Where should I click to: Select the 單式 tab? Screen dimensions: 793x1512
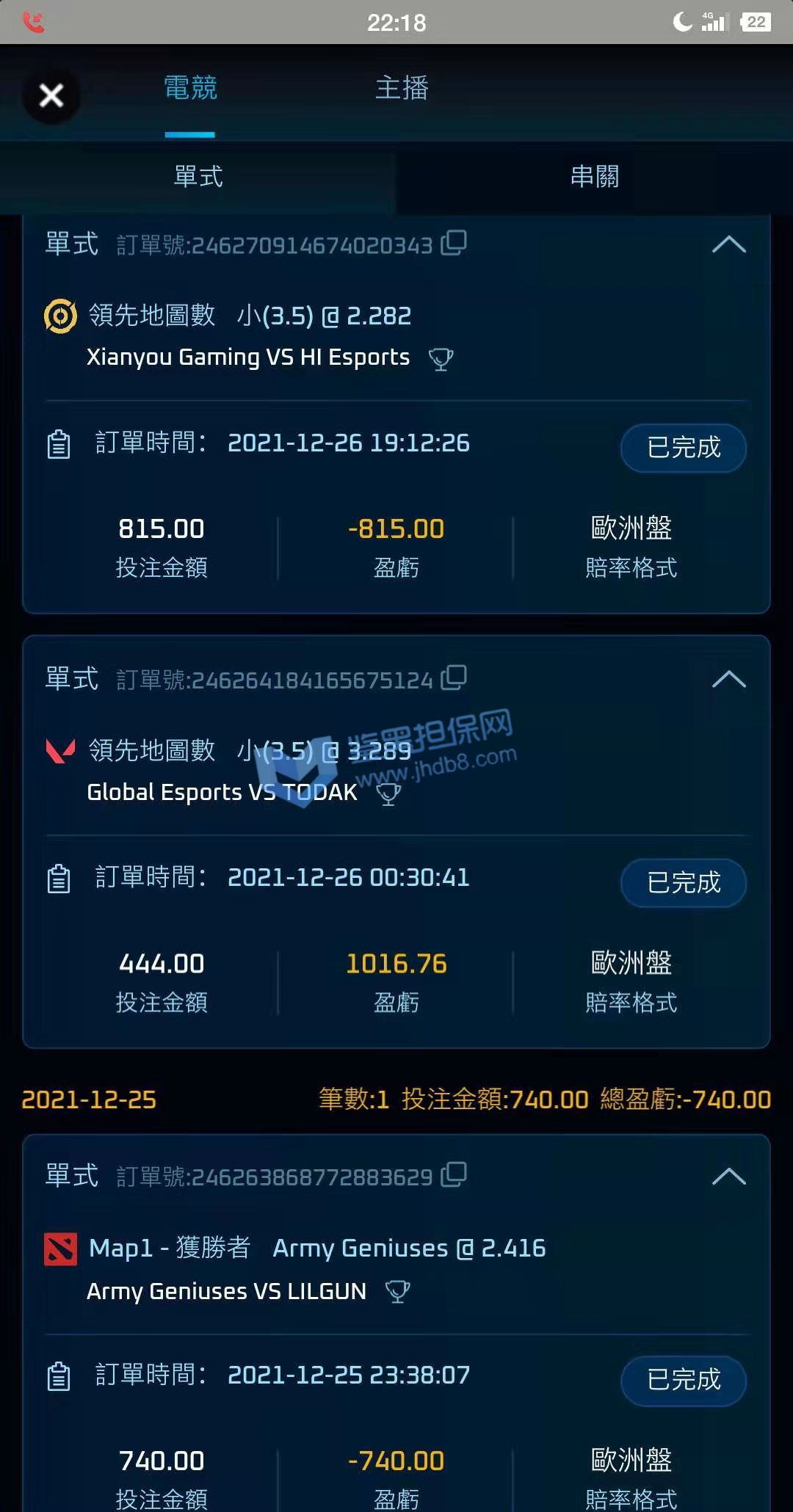tap(198, 177)
